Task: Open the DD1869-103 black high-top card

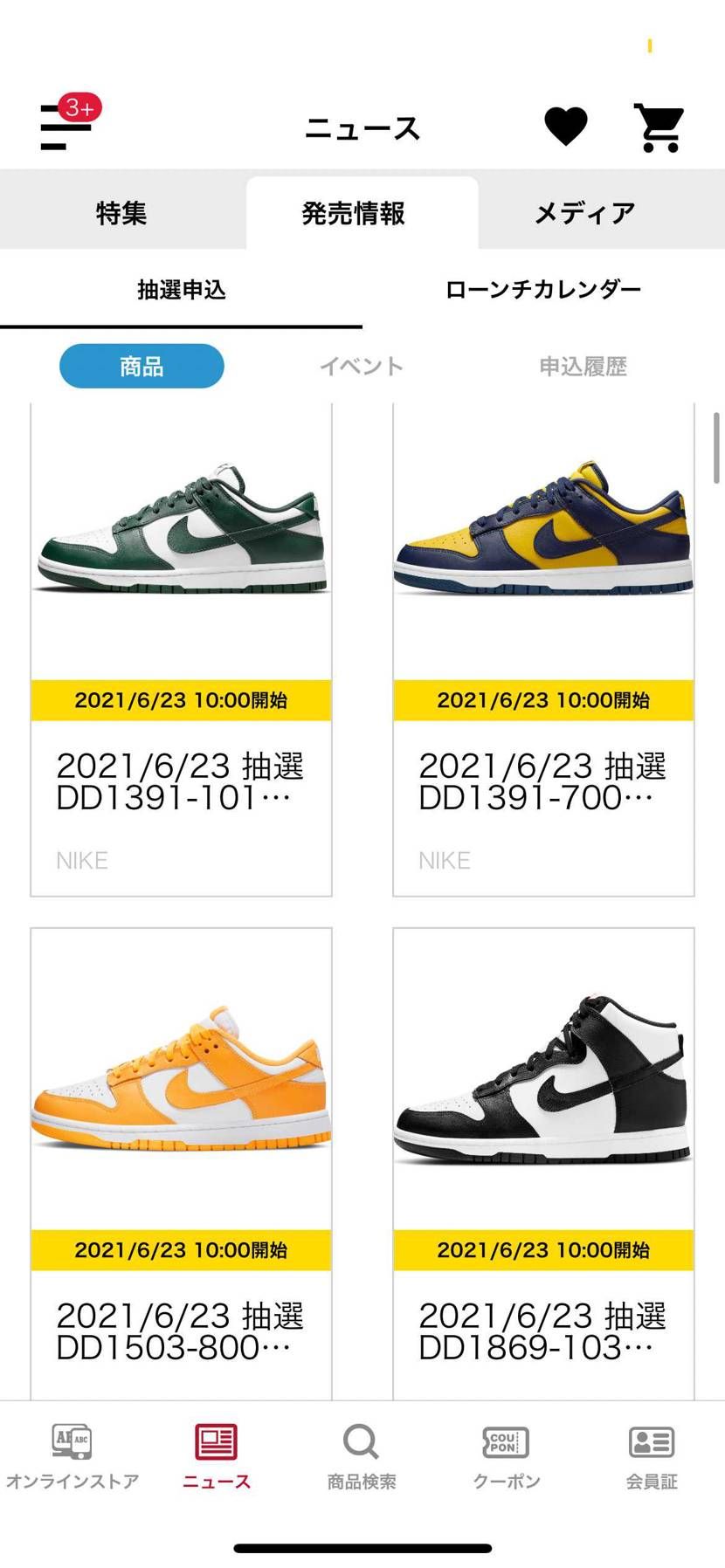Action: coord(543,1161)
